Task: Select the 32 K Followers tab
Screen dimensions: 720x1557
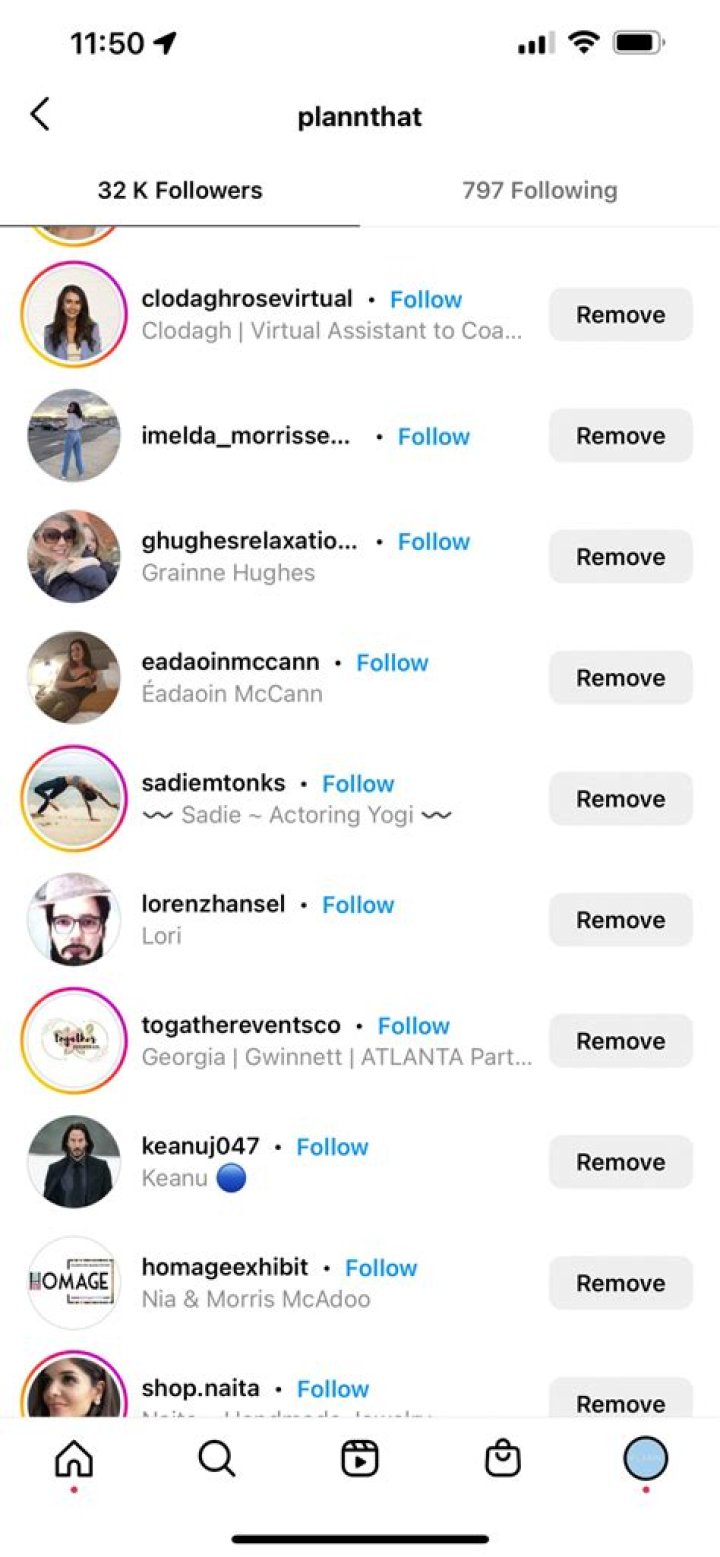Action: pyautogui.click(x=180, y=190)
